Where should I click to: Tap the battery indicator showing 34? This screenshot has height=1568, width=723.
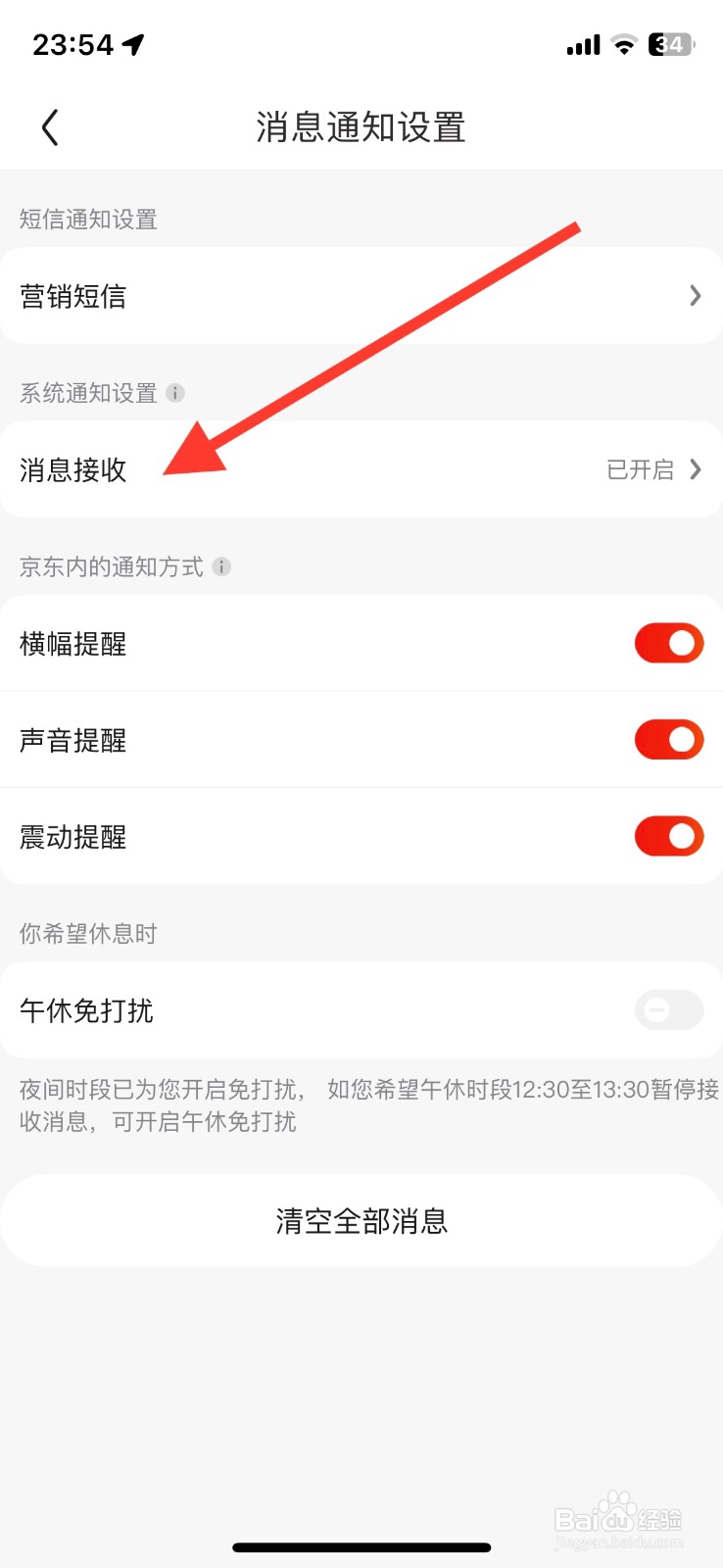coord(668,44)
